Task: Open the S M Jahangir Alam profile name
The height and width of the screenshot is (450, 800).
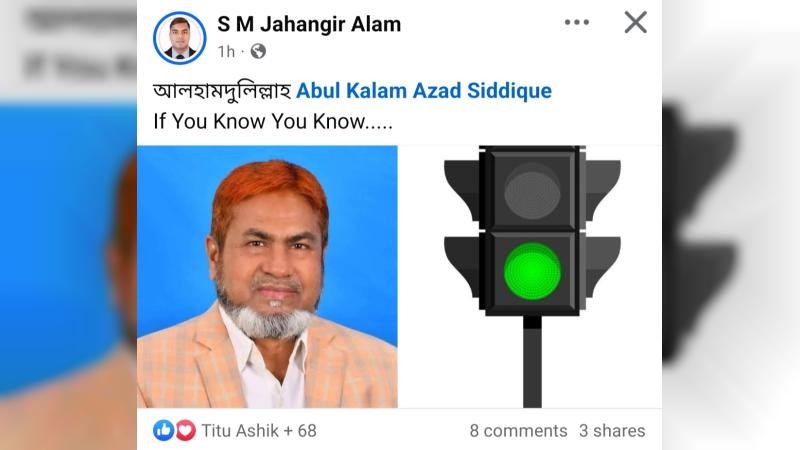Action: click(309, 24)
